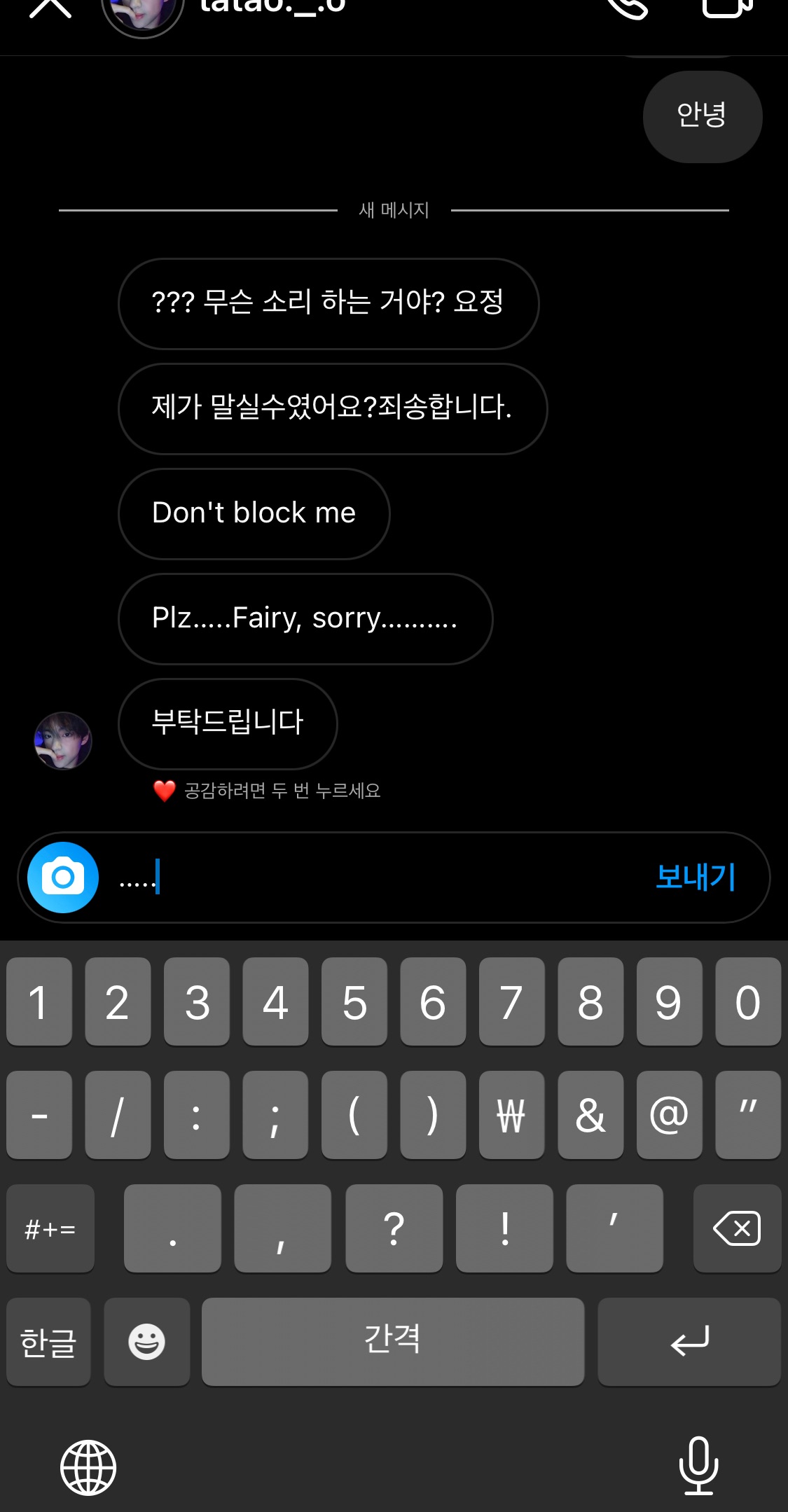Open the profile picture in the header
The height and width of the screenshot is (1512, 788).
[143, 14]
